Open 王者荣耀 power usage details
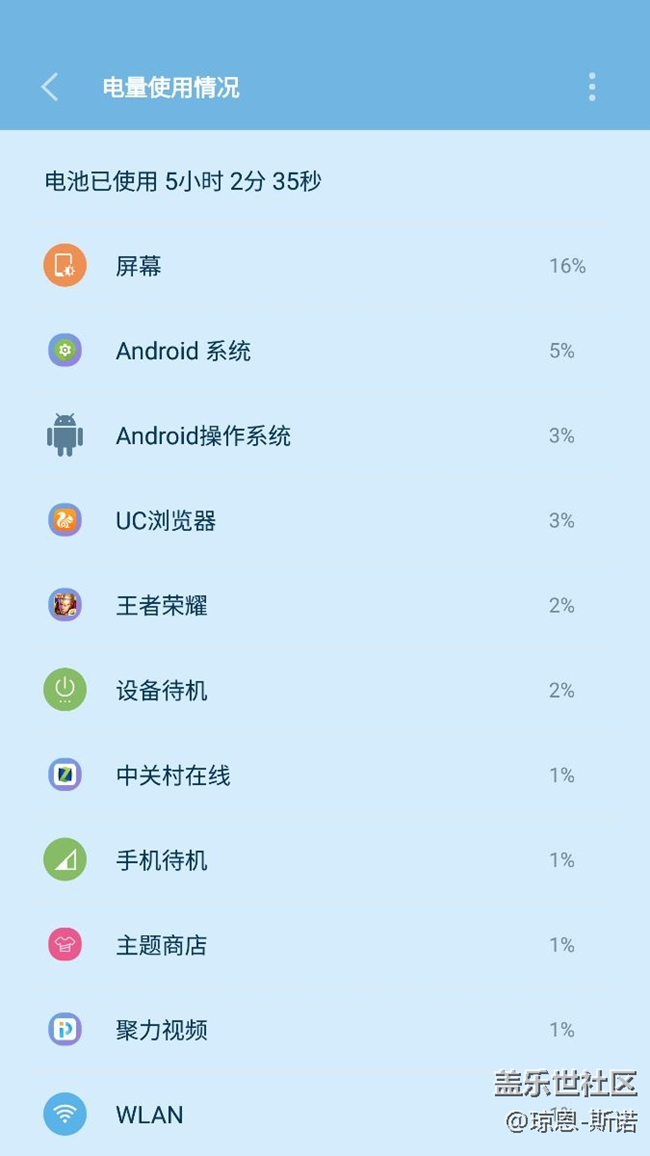Viewport: 650px width, 1156px height. [x=325, y=605]
